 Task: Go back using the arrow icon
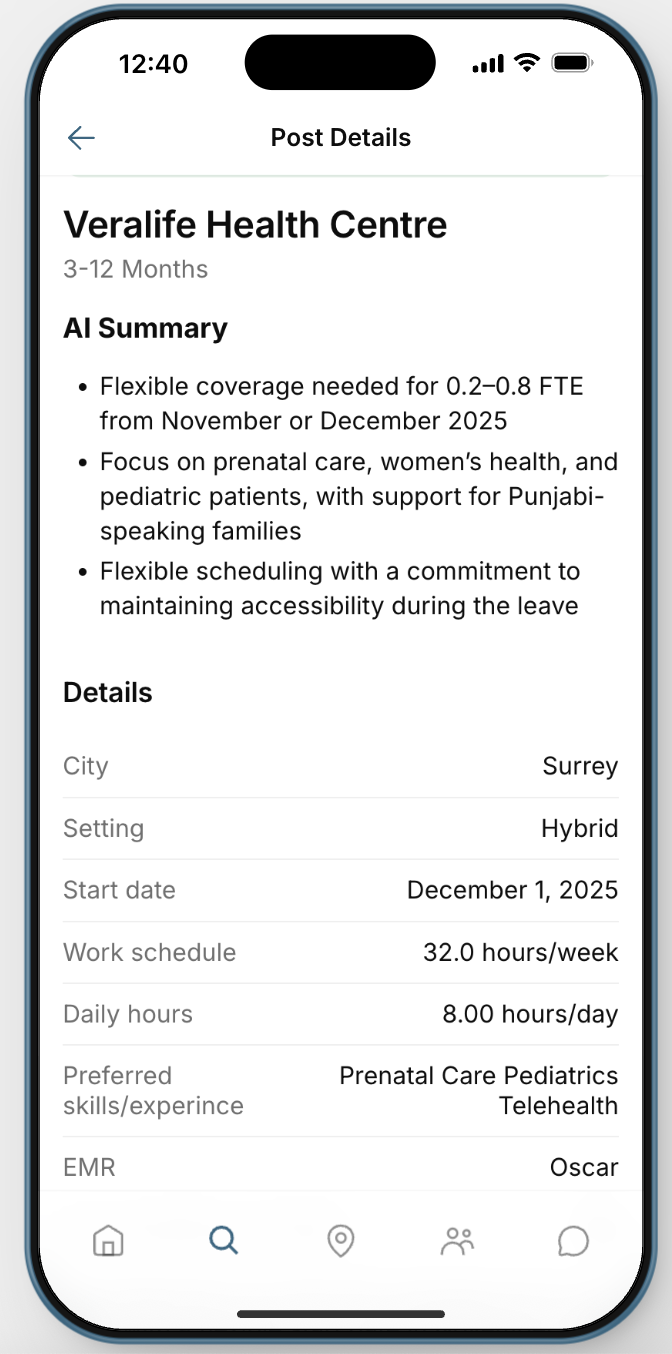pos(81,138)
